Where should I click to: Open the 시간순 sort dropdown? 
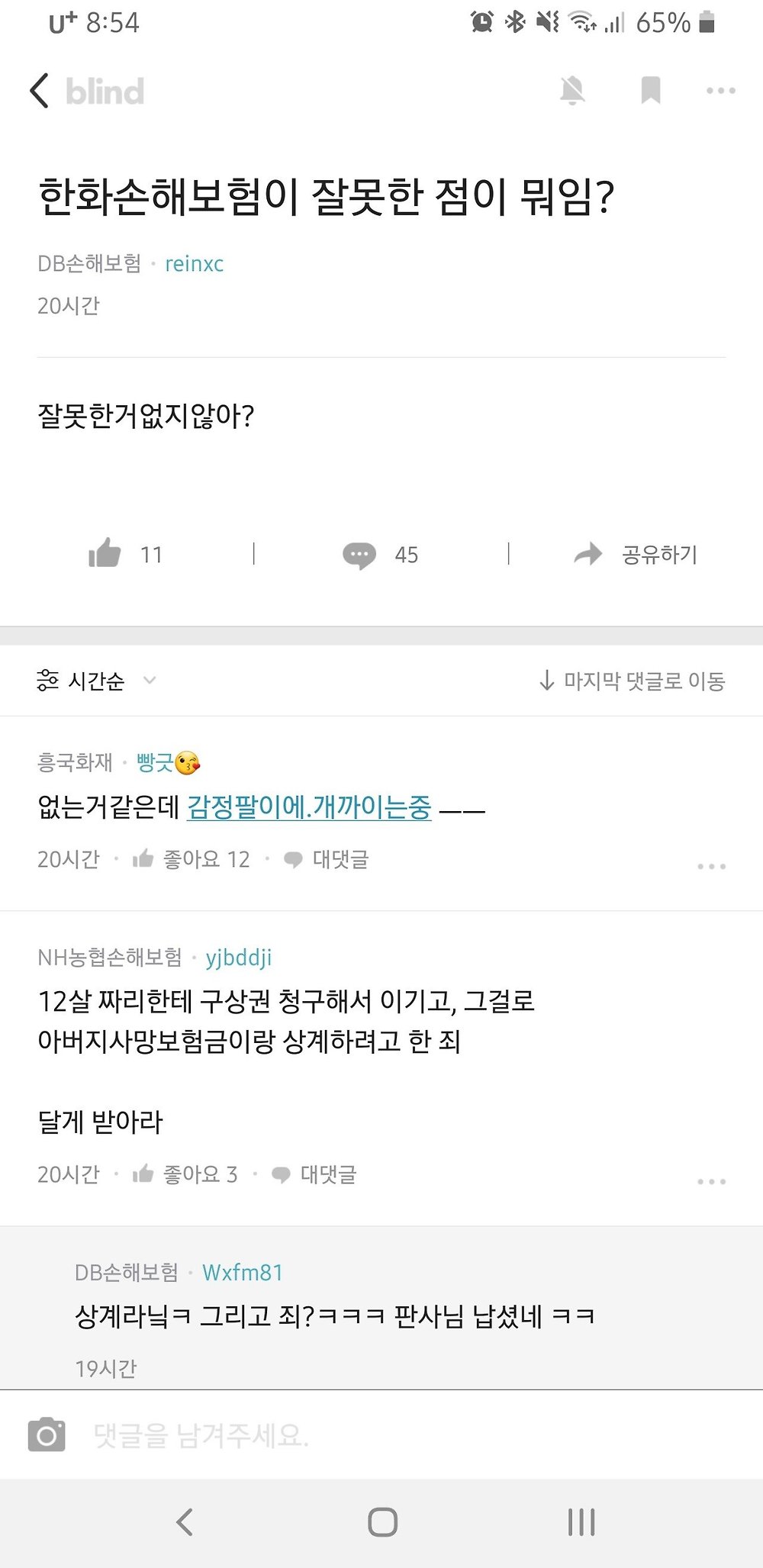[97, 681]
